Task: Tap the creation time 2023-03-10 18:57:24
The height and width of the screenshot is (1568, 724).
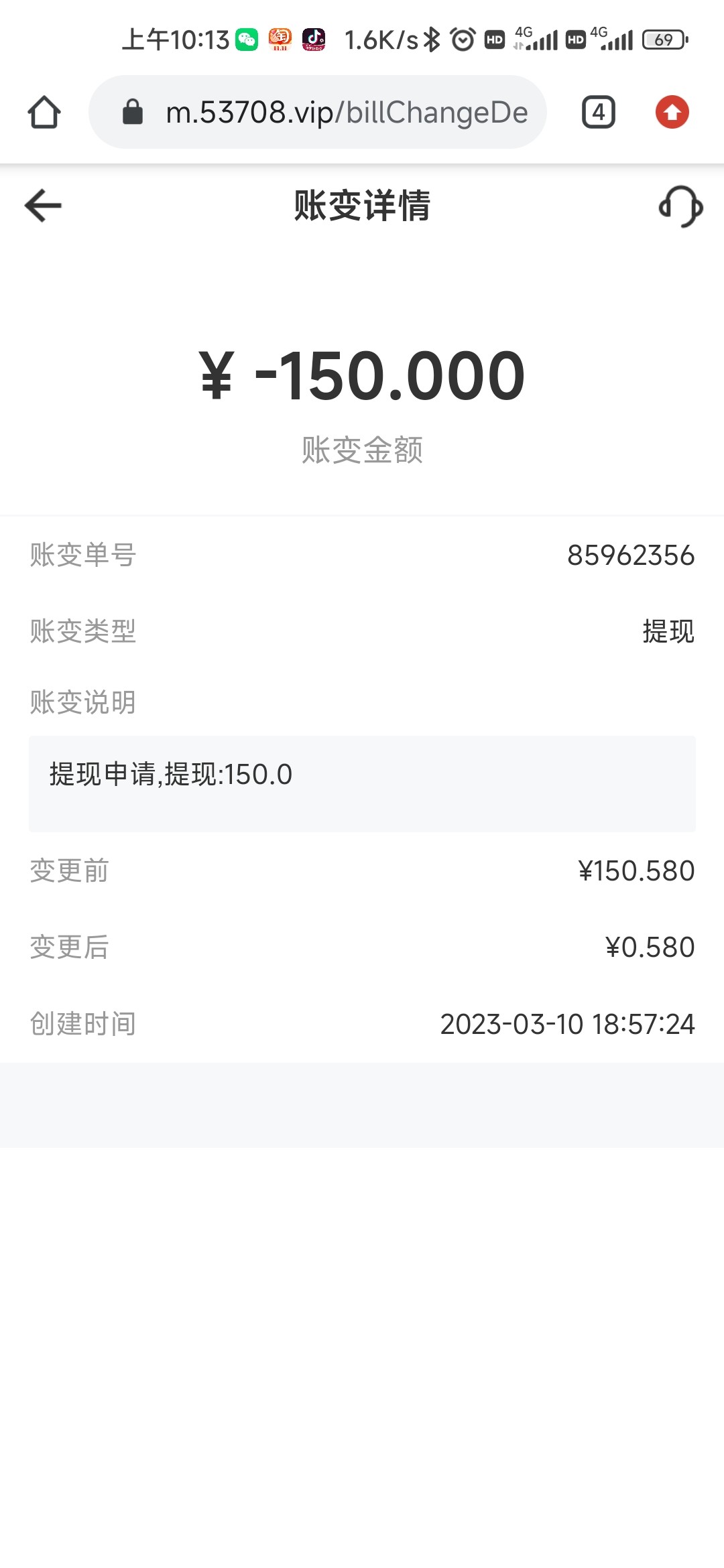Action: 567,1023
